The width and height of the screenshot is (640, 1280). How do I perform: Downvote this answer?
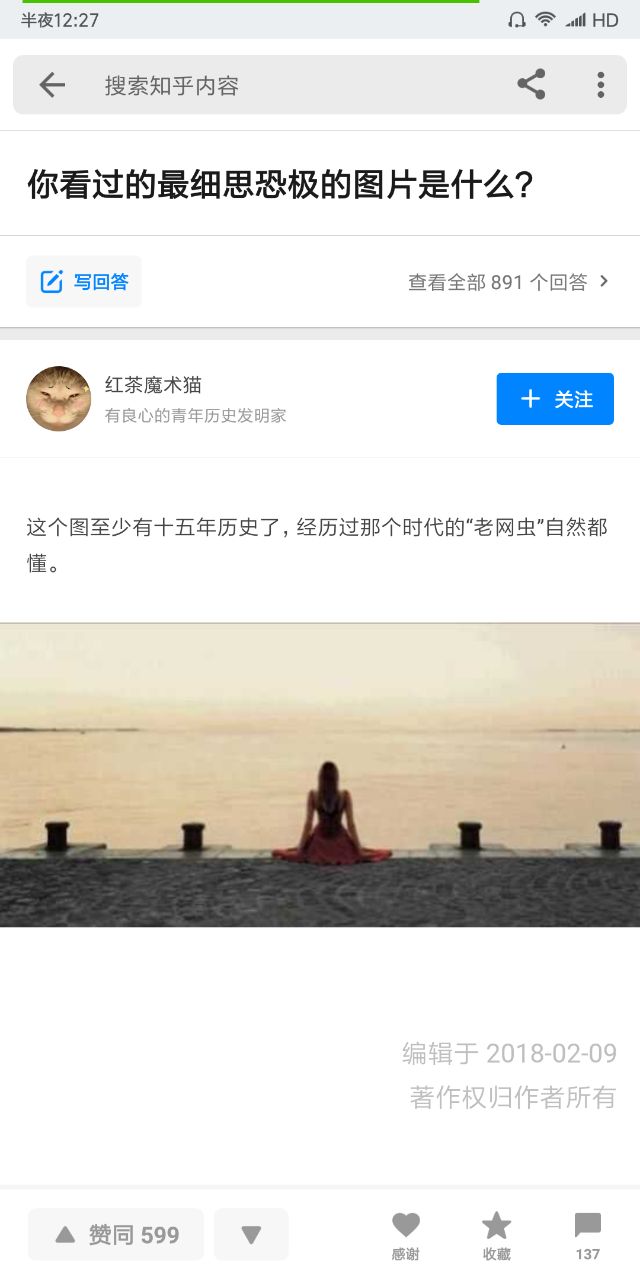pyautogui.click(x=251, y=1234)
